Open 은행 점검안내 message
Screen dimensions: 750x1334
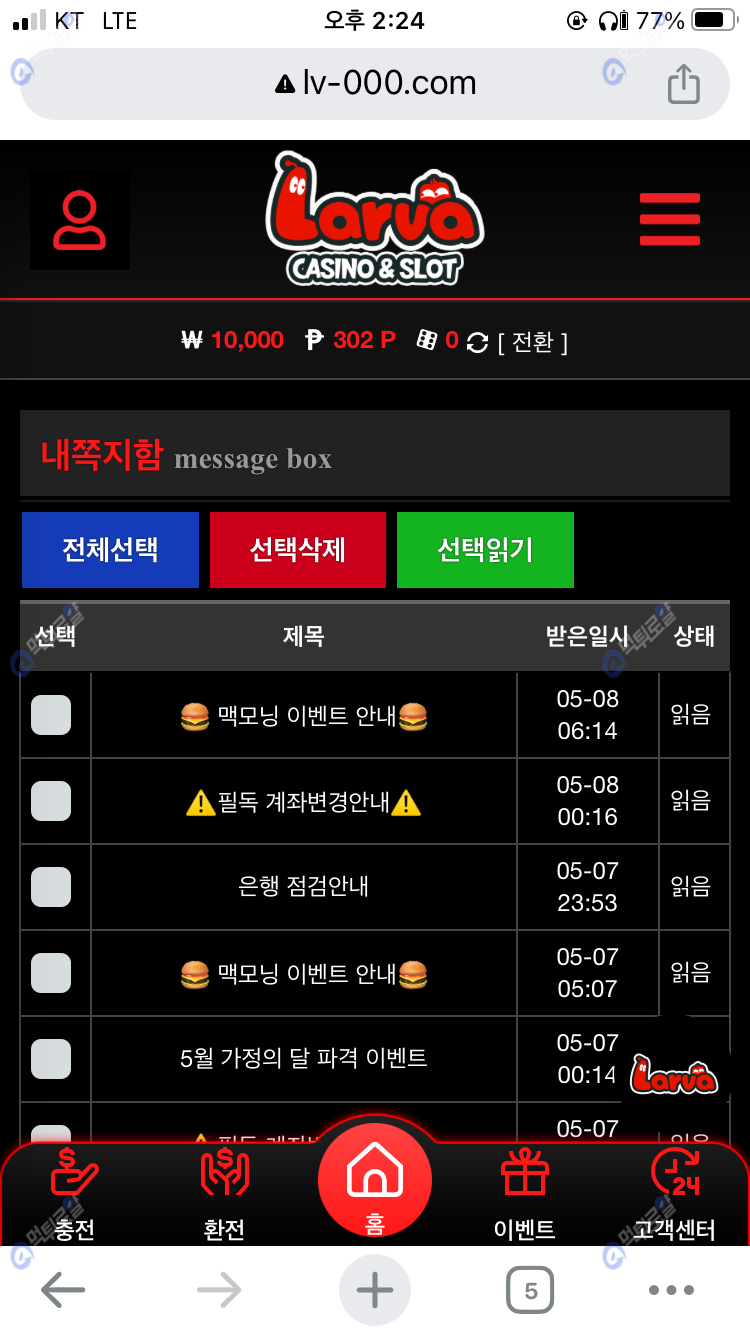pyautogui.click(x=303, y=887)
